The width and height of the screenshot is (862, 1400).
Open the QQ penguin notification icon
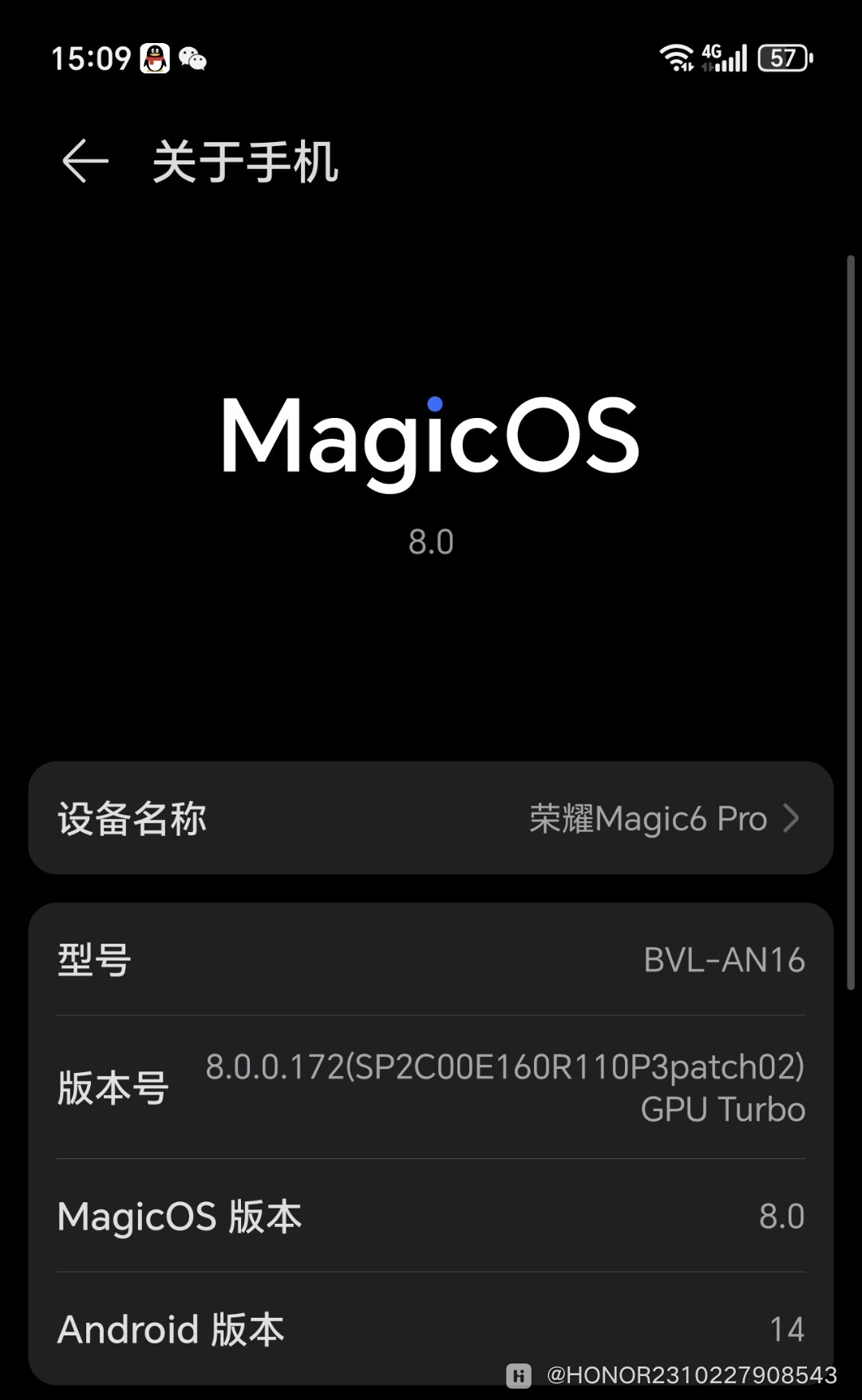tap(156, 57)
